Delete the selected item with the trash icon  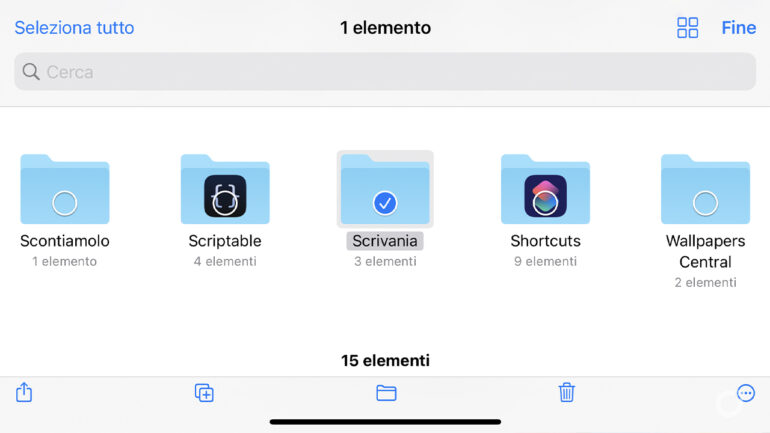click(567, 393)
